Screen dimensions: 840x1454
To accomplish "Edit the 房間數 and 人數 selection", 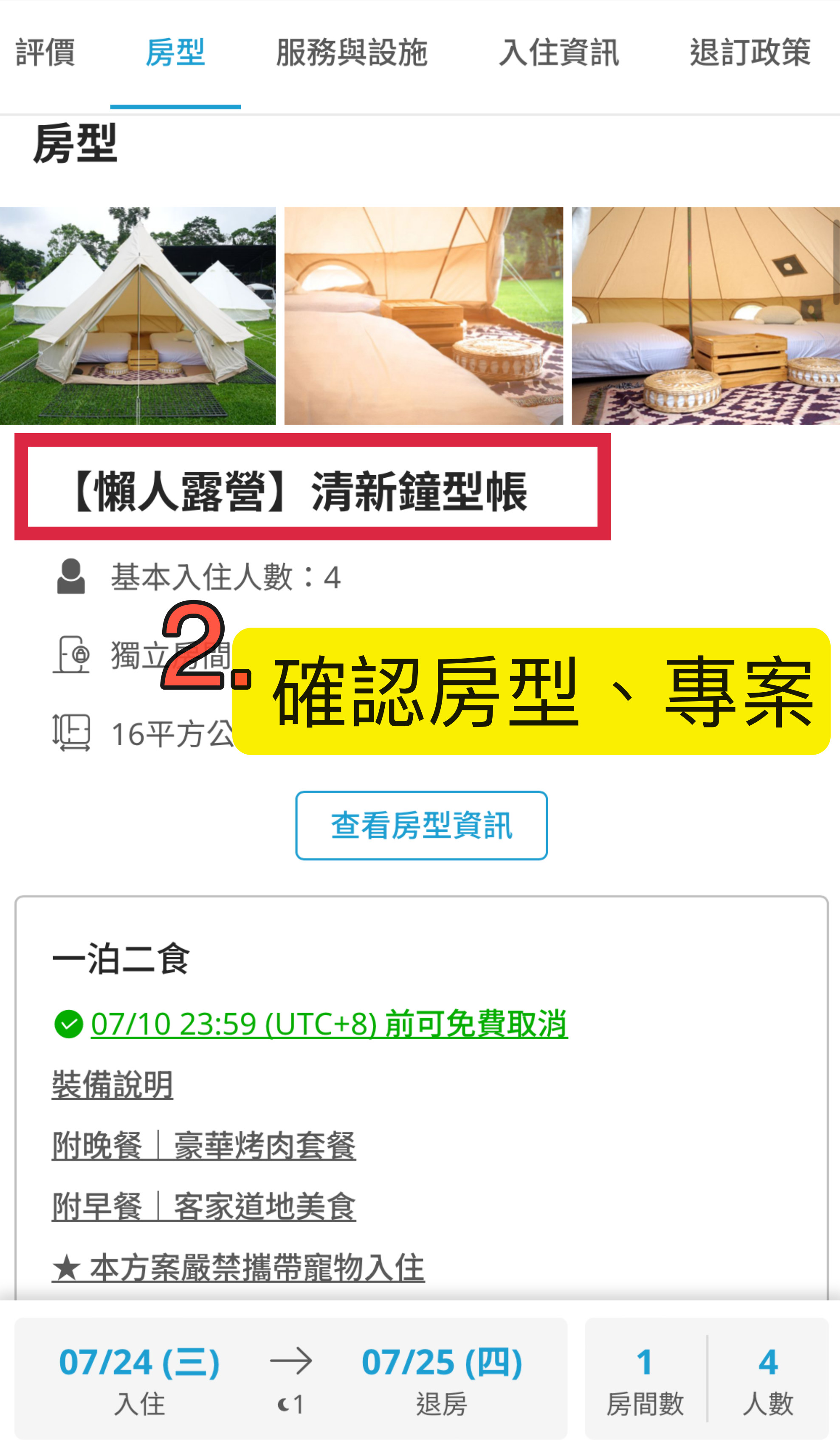I will pyautogui.click(x=707, y=1378).
